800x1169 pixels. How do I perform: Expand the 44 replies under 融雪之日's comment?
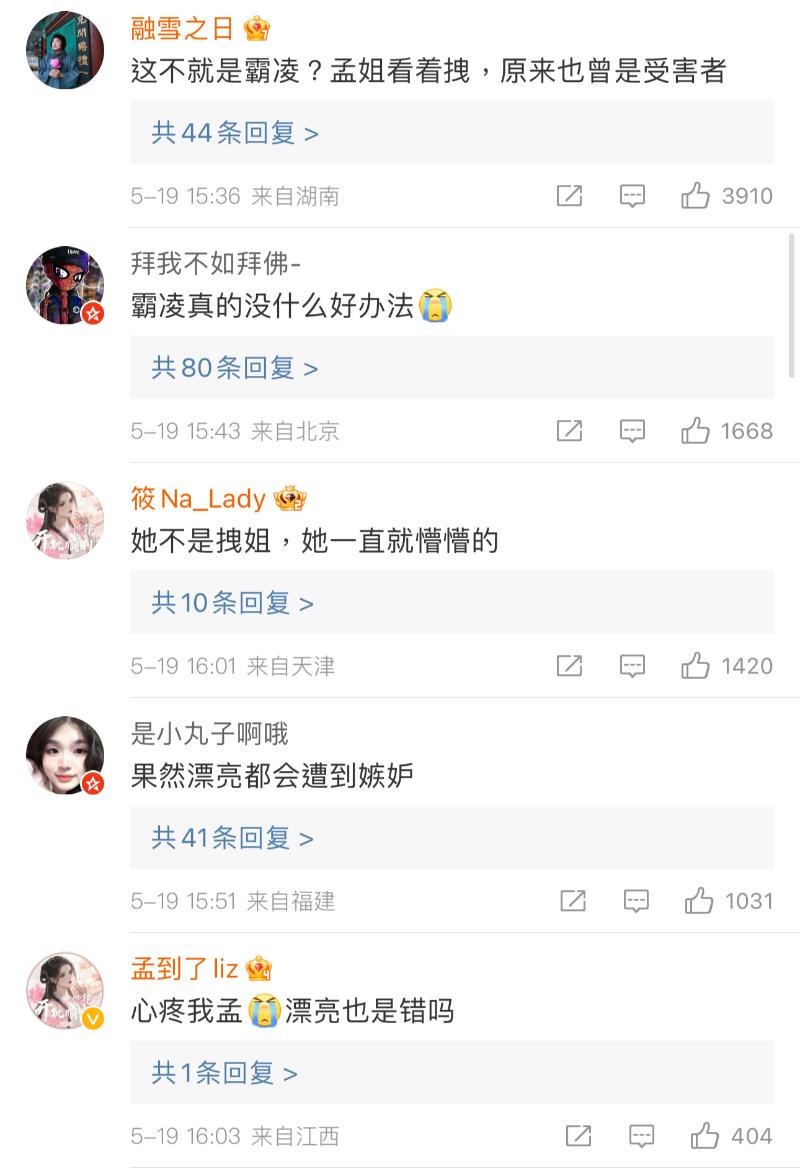(x=235, y=133)
